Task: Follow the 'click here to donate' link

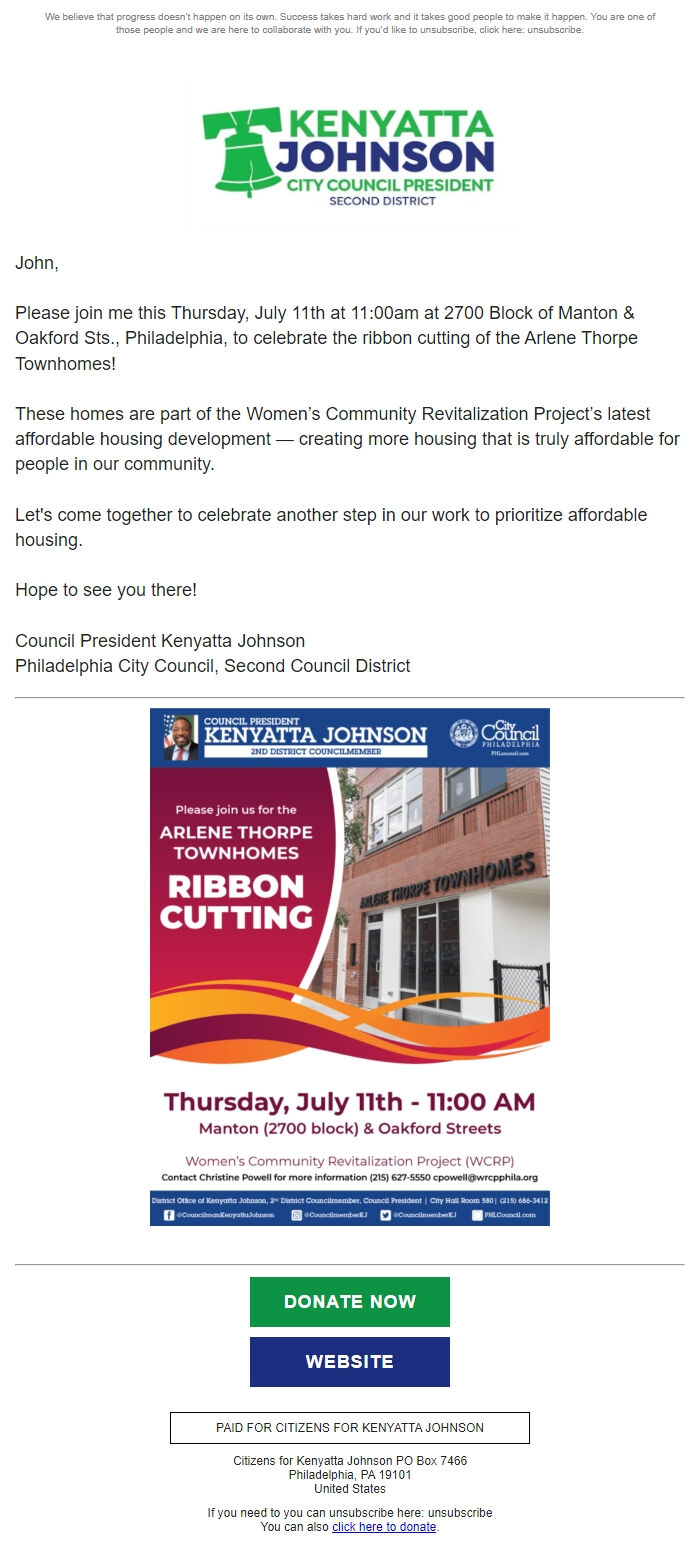Action: (x=384, y=1527)
